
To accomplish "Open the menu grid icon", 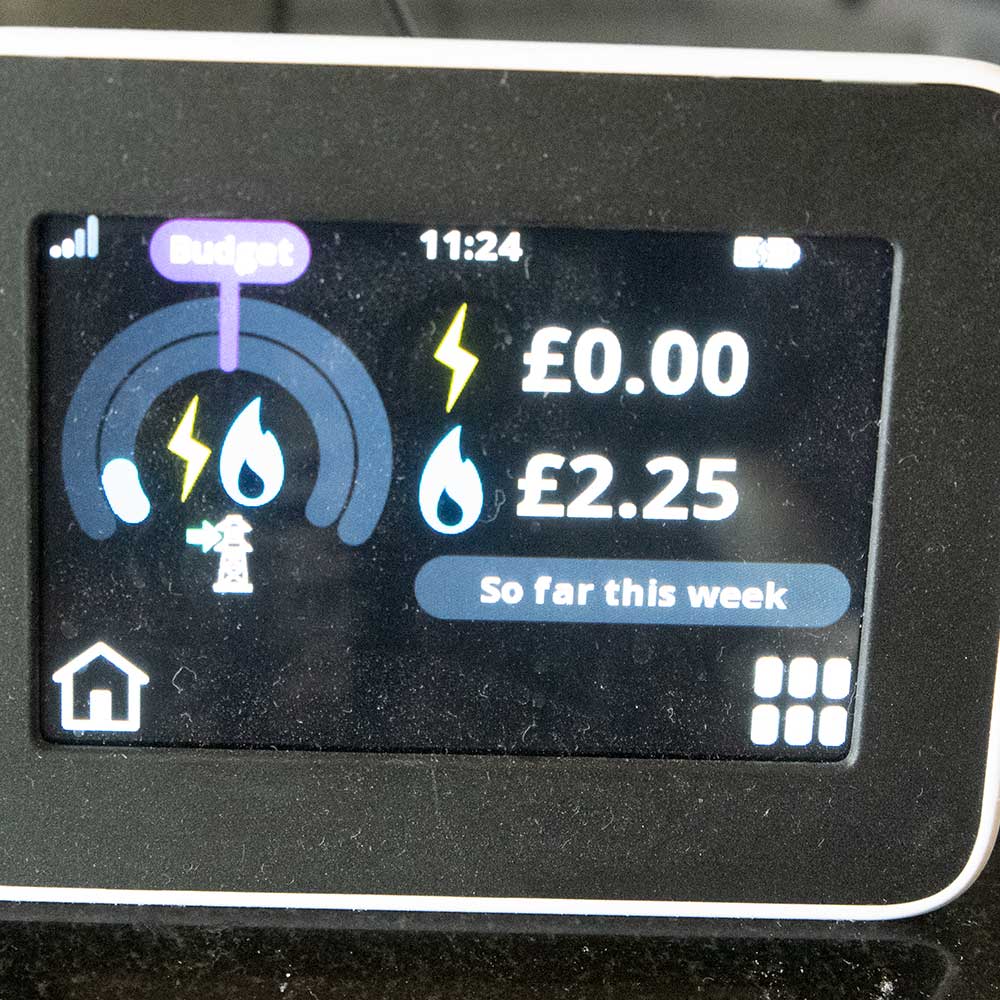I will coord(801,702).
